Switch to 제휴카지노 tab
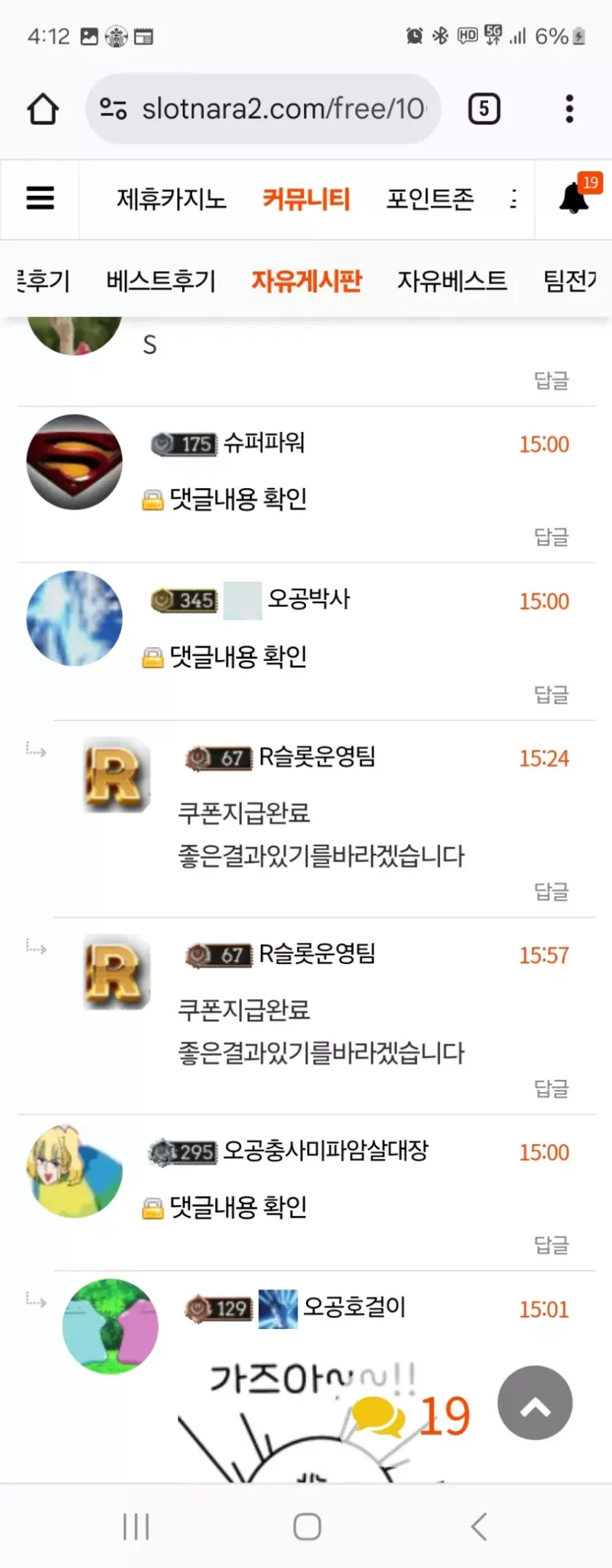The image size is (612, 1568). click(x=171, y=198)
